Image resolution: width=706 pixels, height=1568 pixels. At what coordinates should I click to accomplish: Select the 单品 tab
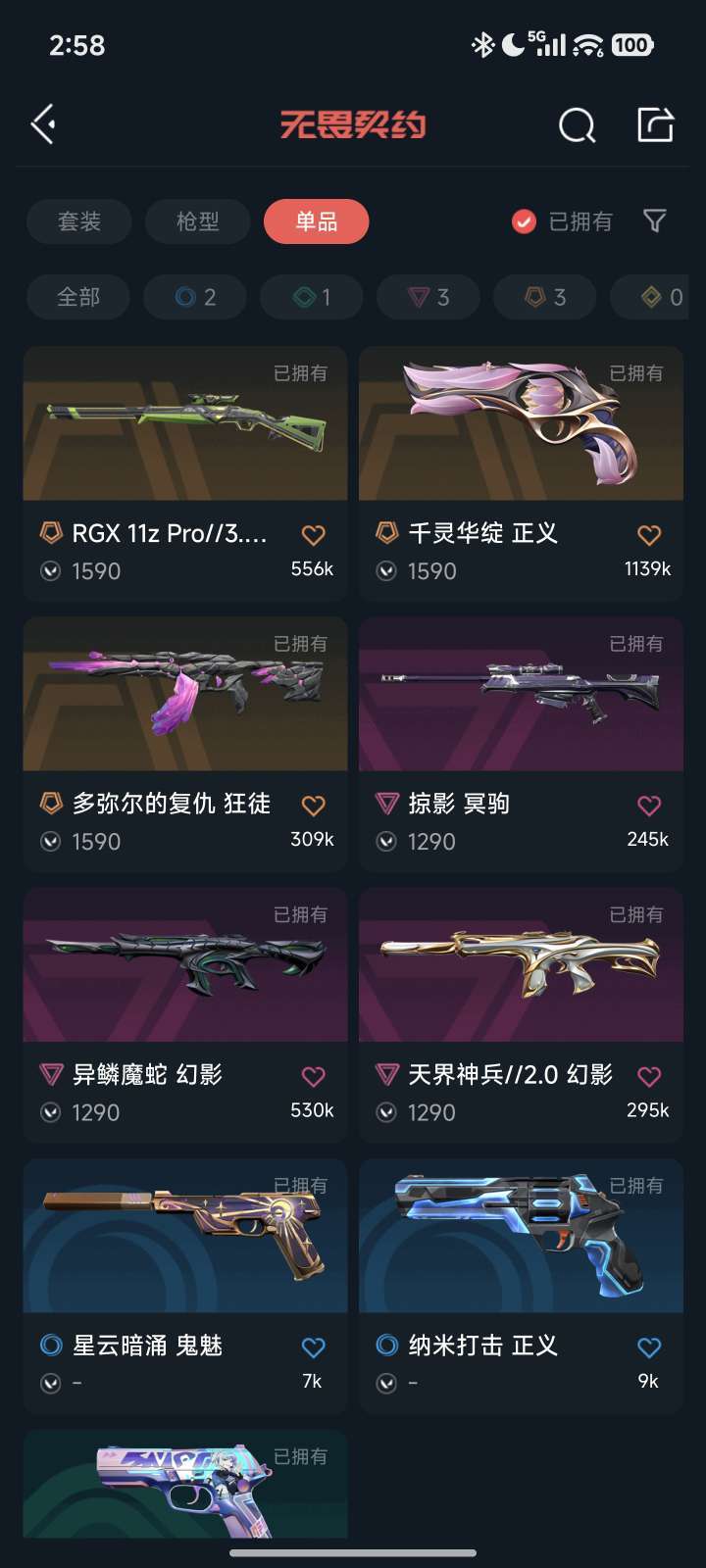[x=316, y=221]
